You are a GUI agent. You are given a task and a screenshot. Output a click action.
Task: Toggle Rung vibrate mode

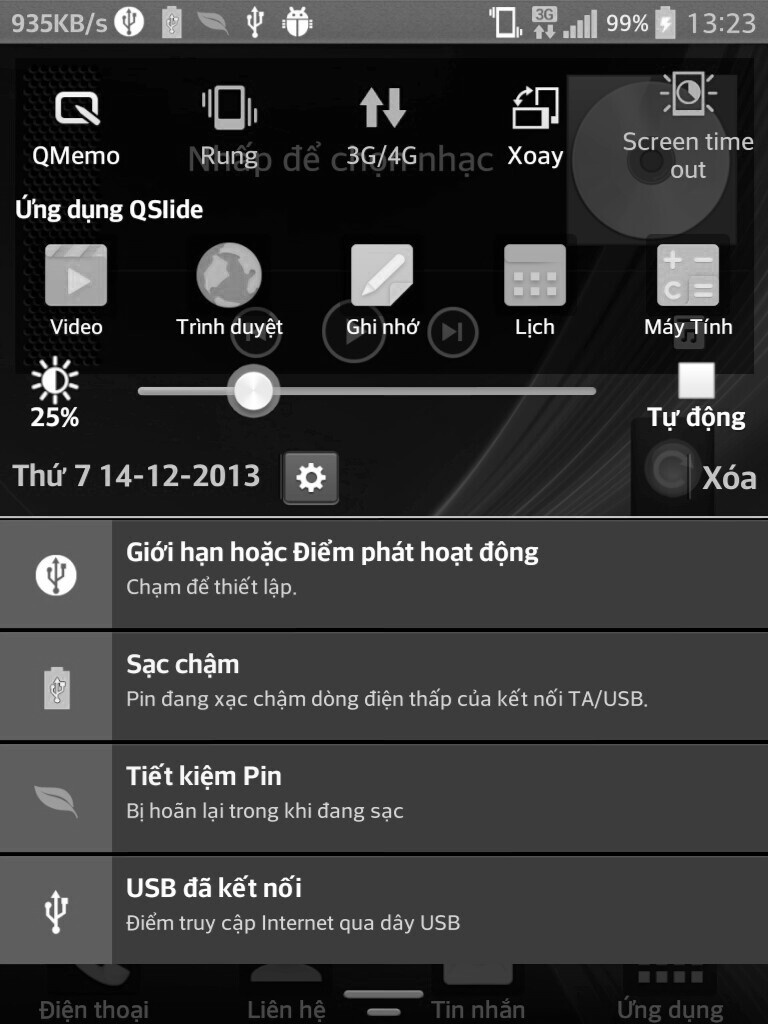click(228, 125)
